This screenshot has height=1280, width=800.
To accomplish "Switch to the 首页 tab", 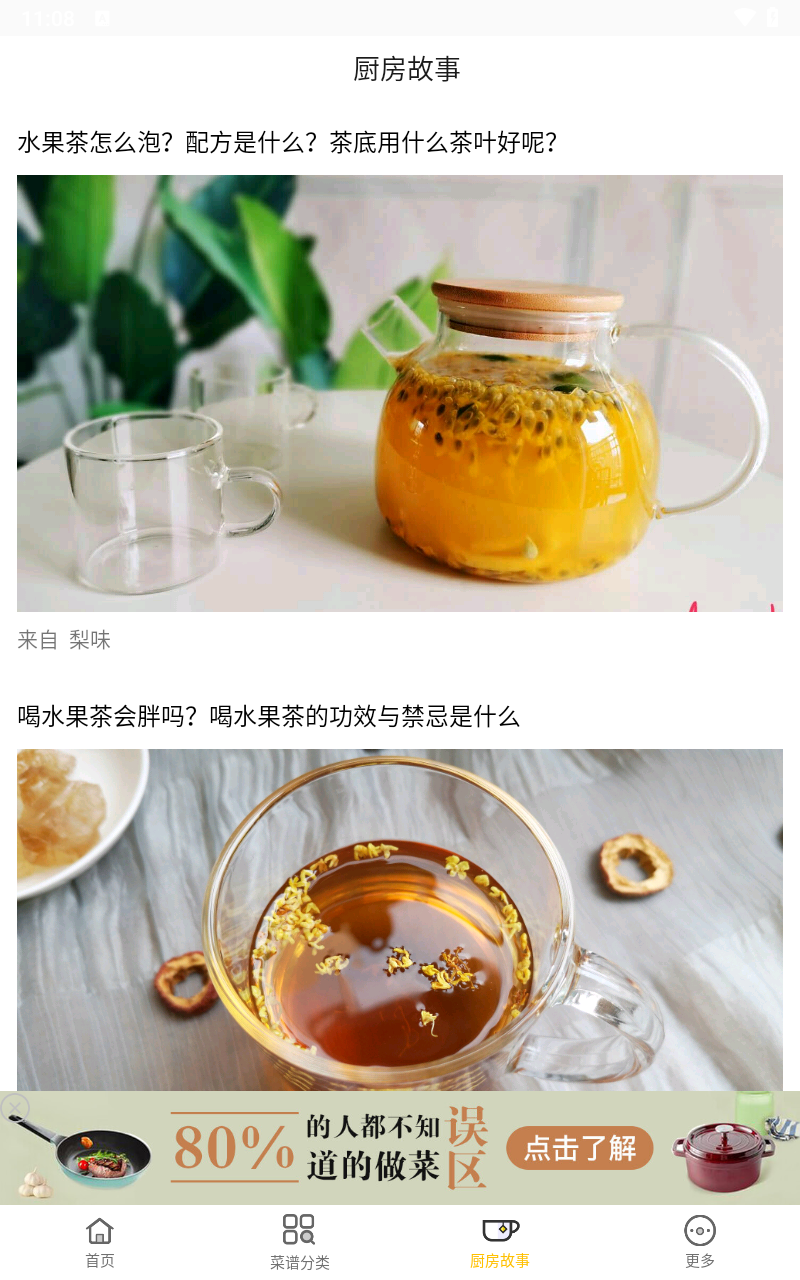I will point(100,1242).
